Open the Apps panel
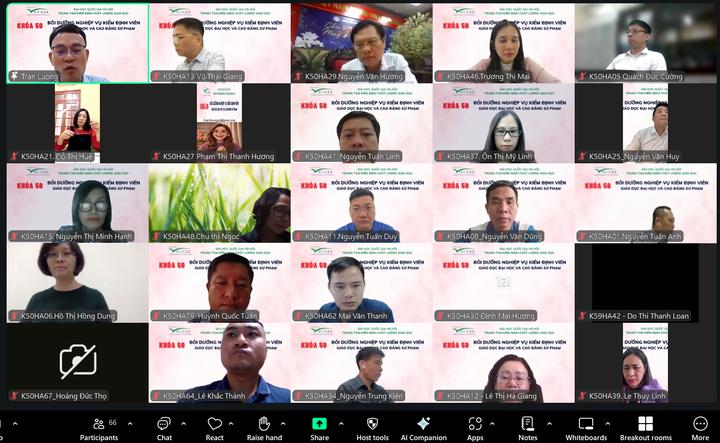 475,427
